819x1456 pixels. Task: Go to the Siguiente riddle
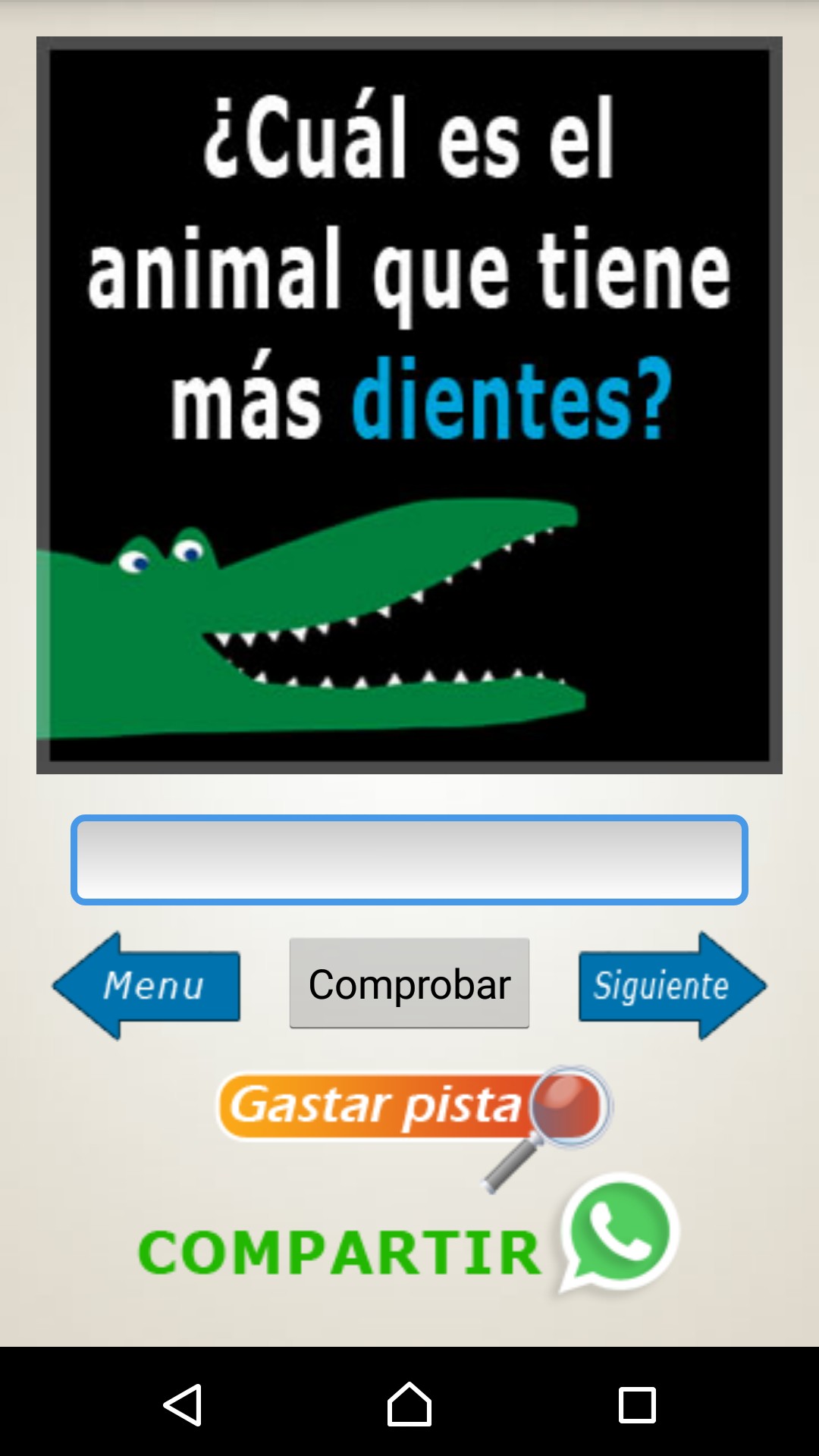tap(671, 985)
